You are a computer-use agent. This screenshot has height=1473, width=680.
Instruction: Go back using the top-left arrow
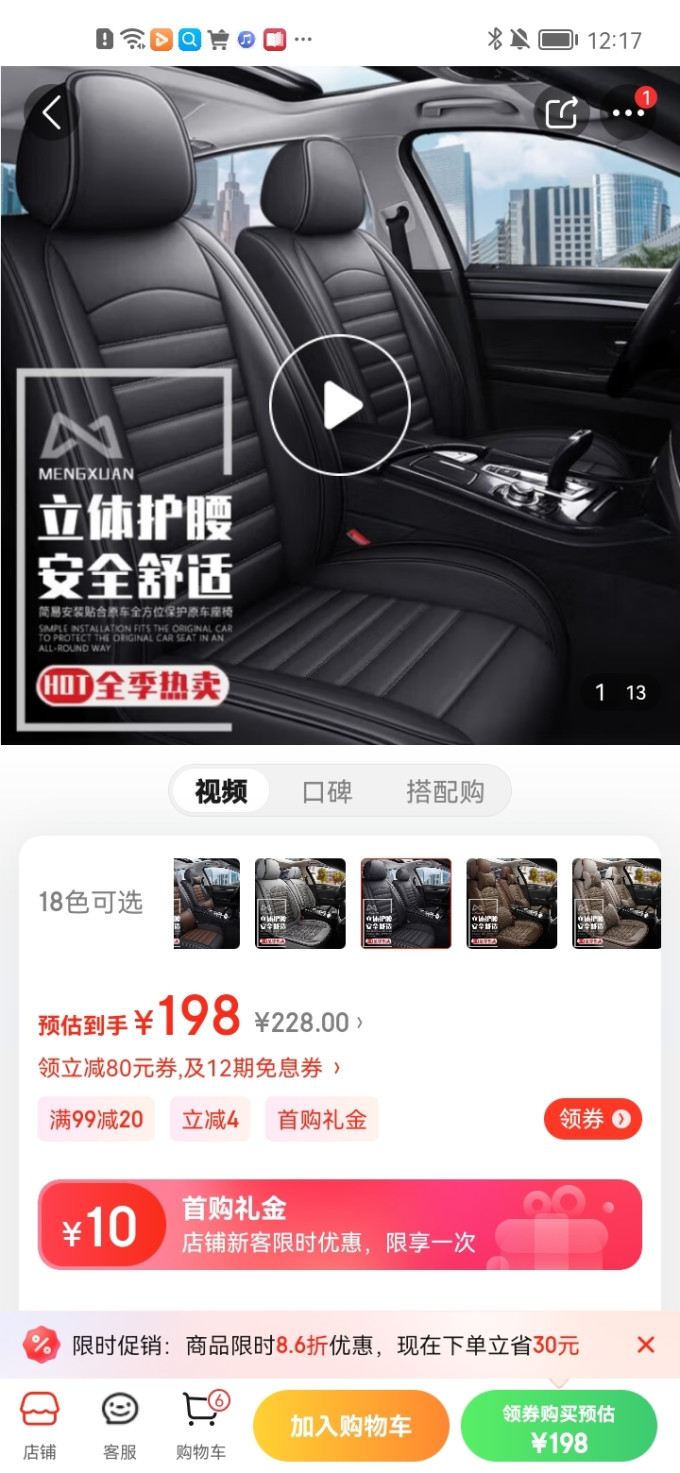click(x=52, y=112)
